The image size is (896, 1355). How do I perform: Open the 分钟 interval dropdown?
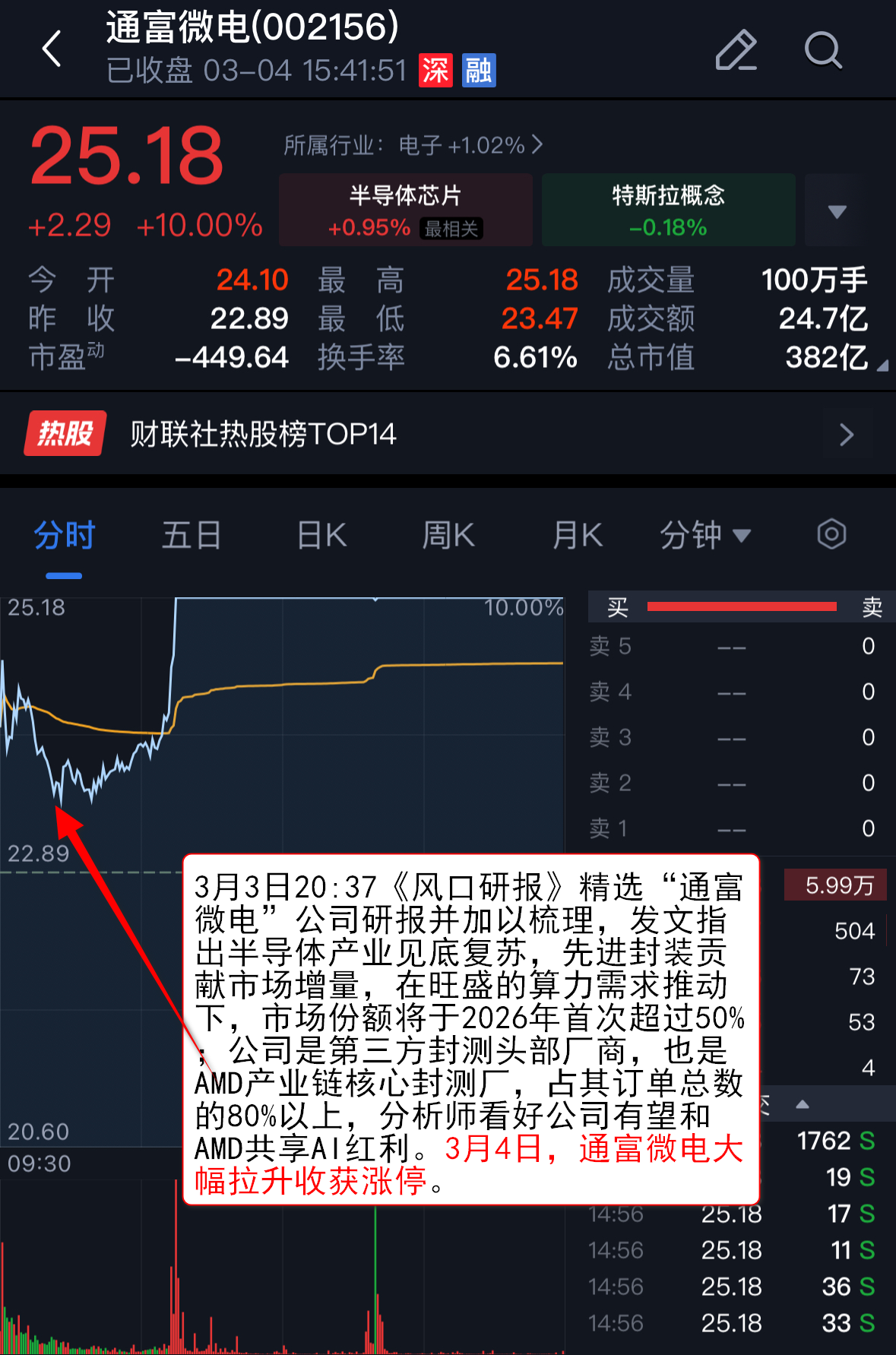(704, 536)
